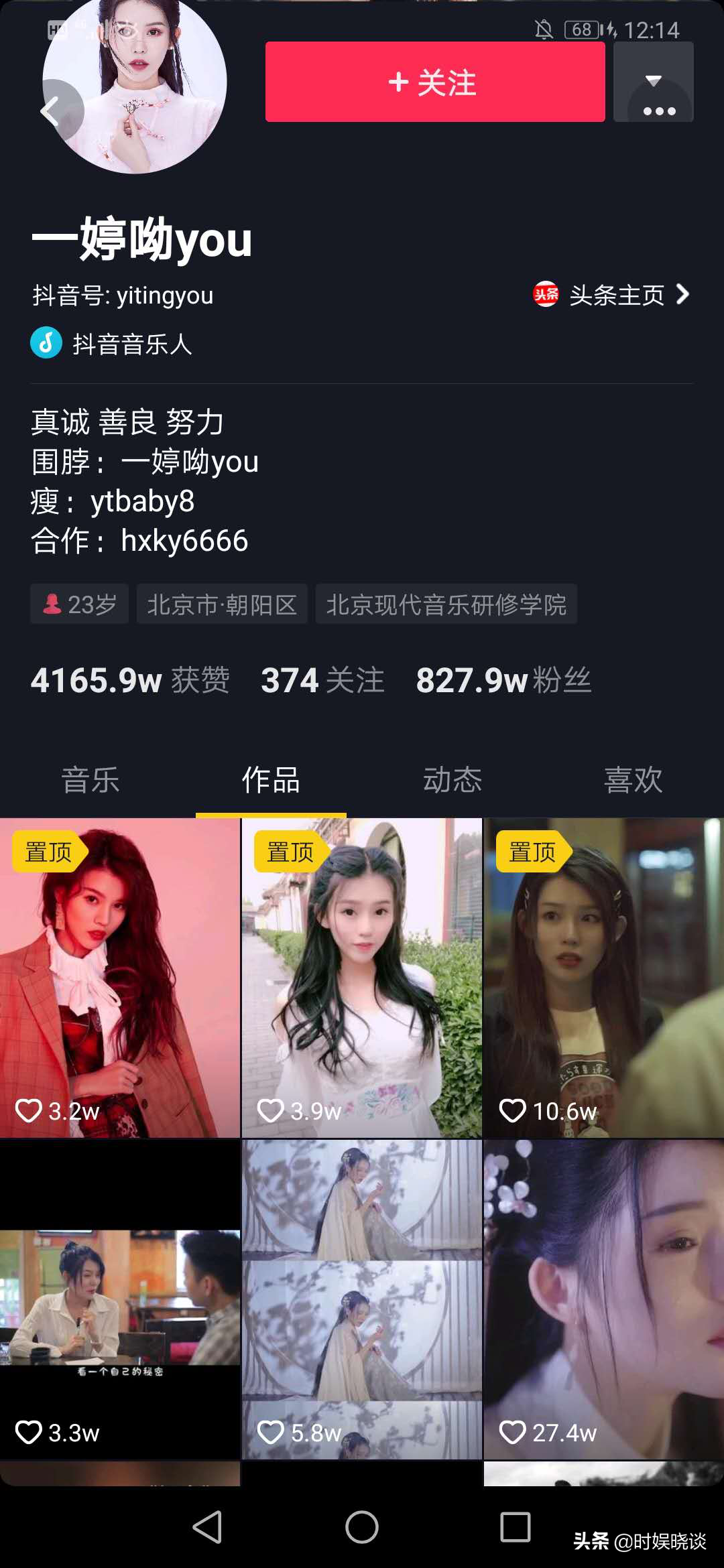Play the video with 5.8w likes
The width and height of the screenshot is (724, 1568).
pyautogui.click(x=361, y=1299)
